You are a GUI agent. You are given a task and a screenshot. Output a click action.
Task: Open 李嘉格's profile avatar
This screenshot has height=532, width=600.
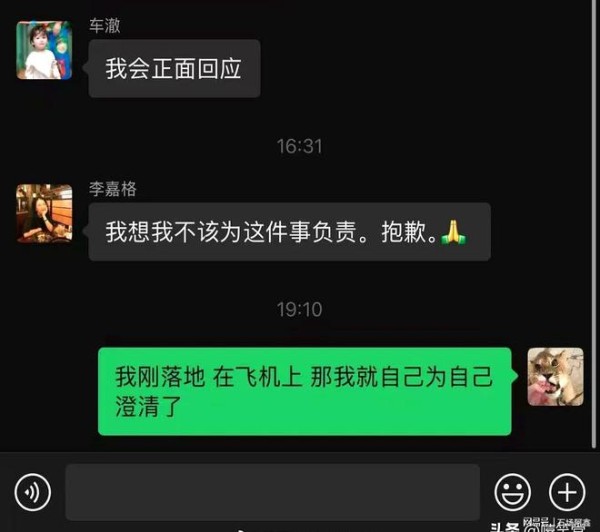[x=44, y=213]
